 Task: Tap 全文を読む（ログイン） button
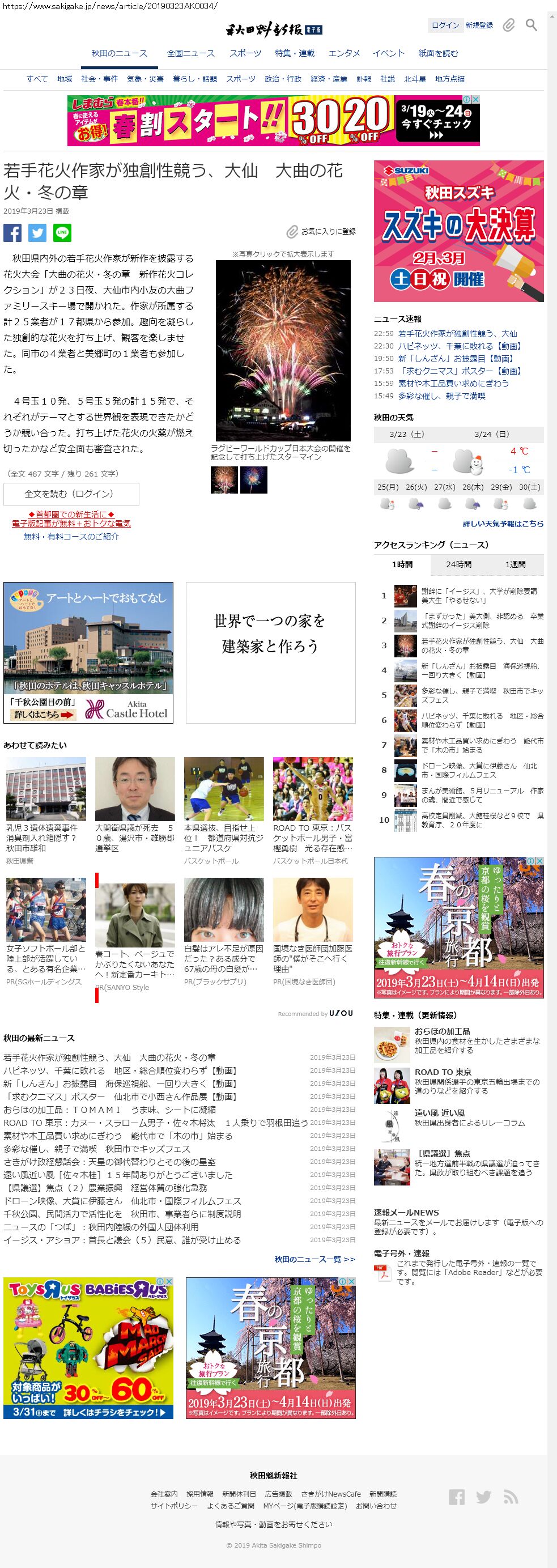click(71, 494)
